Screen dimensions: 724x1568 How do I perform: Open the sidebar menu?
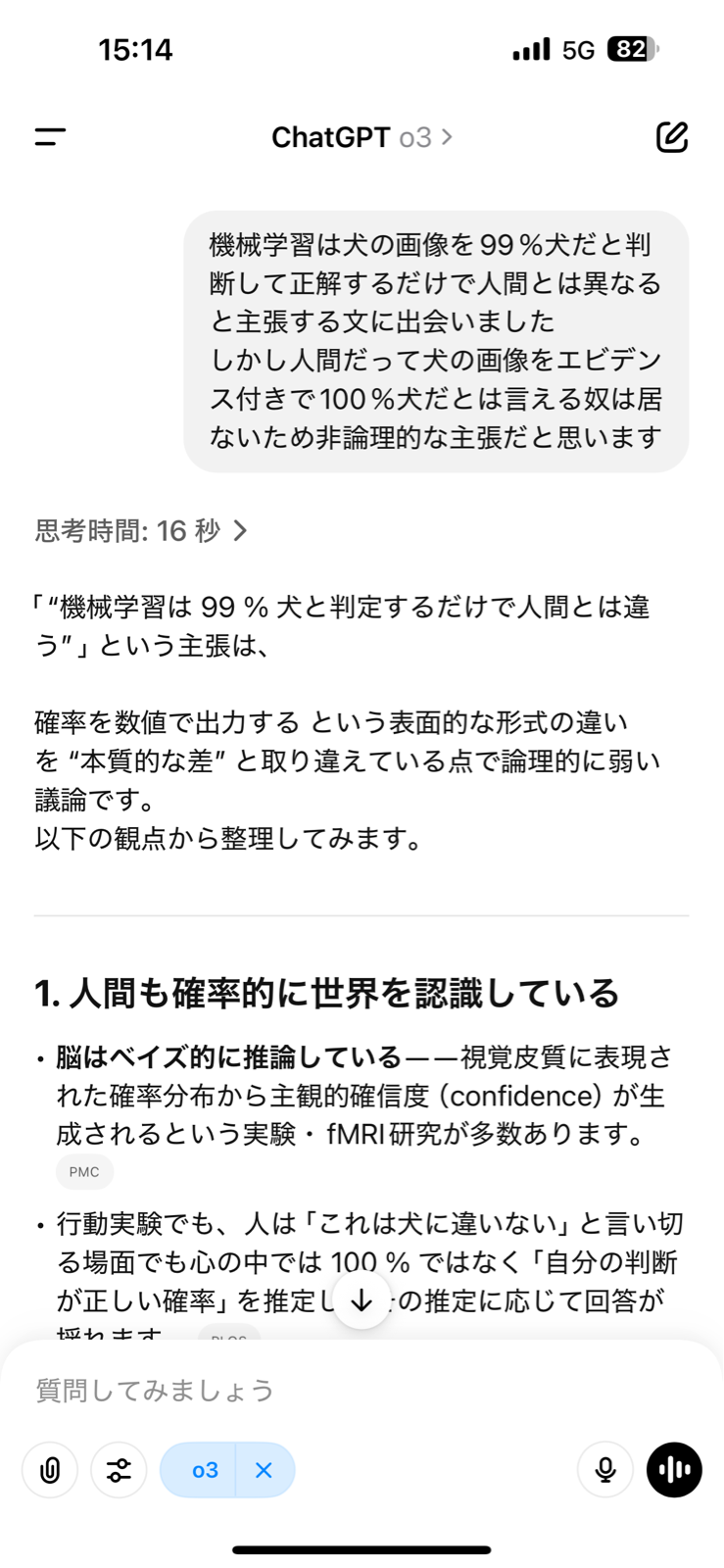point(50,137)
